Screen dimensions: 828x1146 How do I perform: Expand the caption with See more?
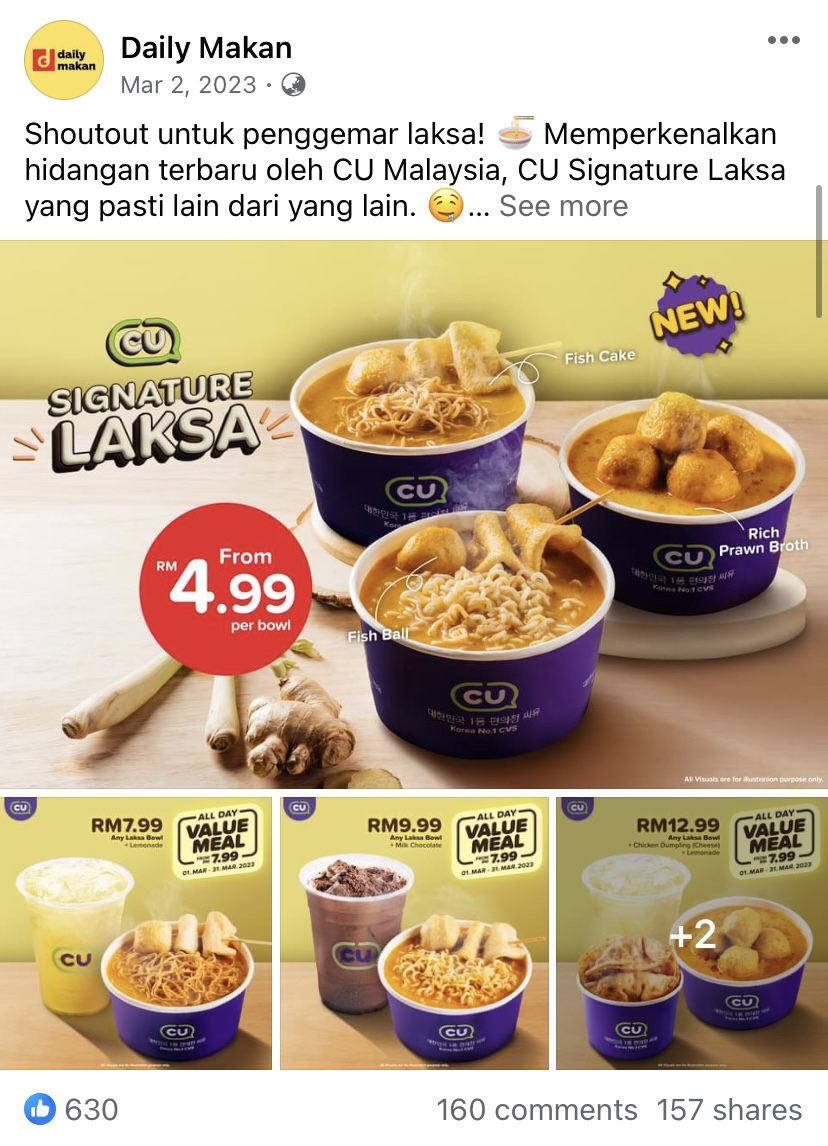563,206
